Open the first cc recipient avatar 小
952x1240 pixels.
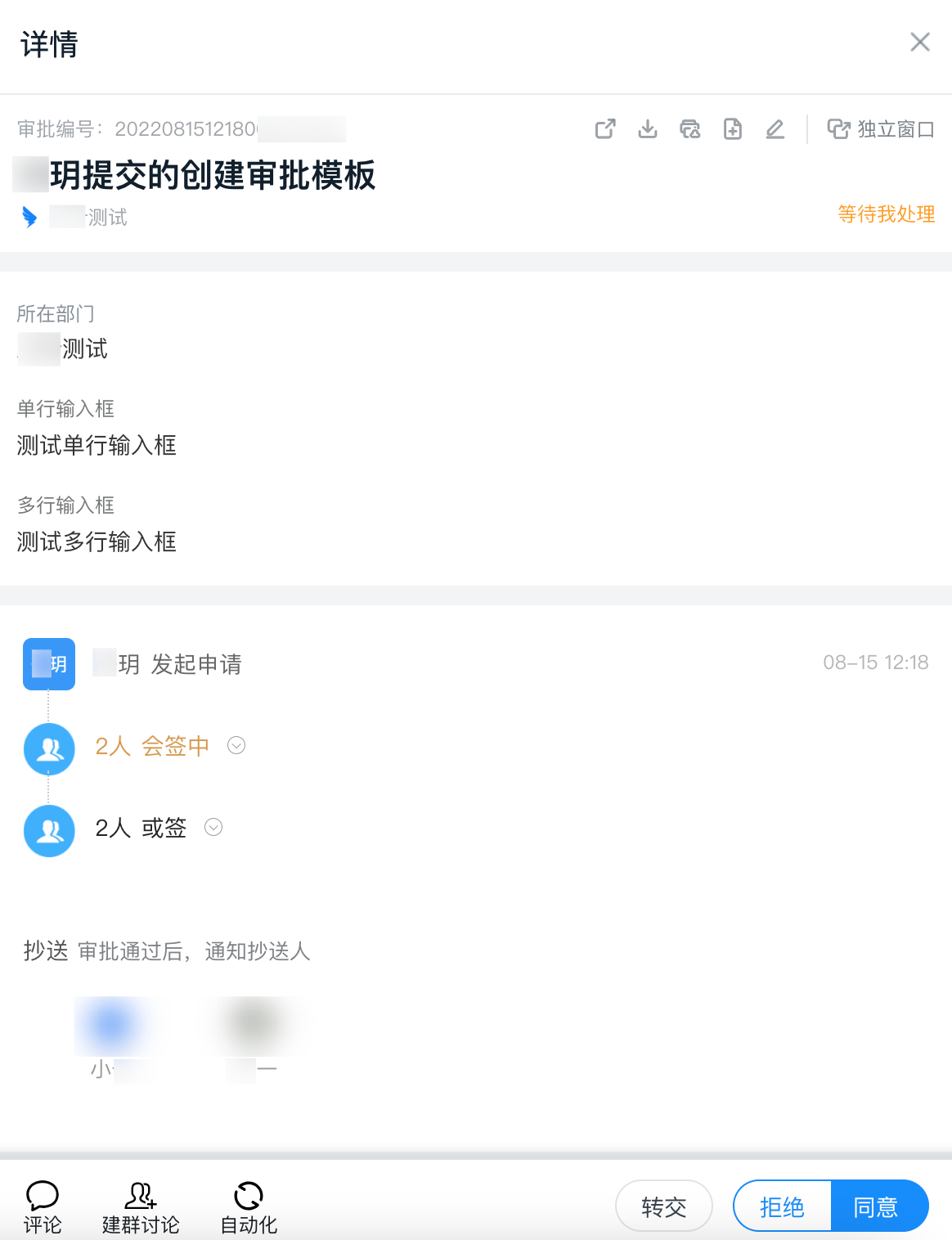pos(111,1026)
